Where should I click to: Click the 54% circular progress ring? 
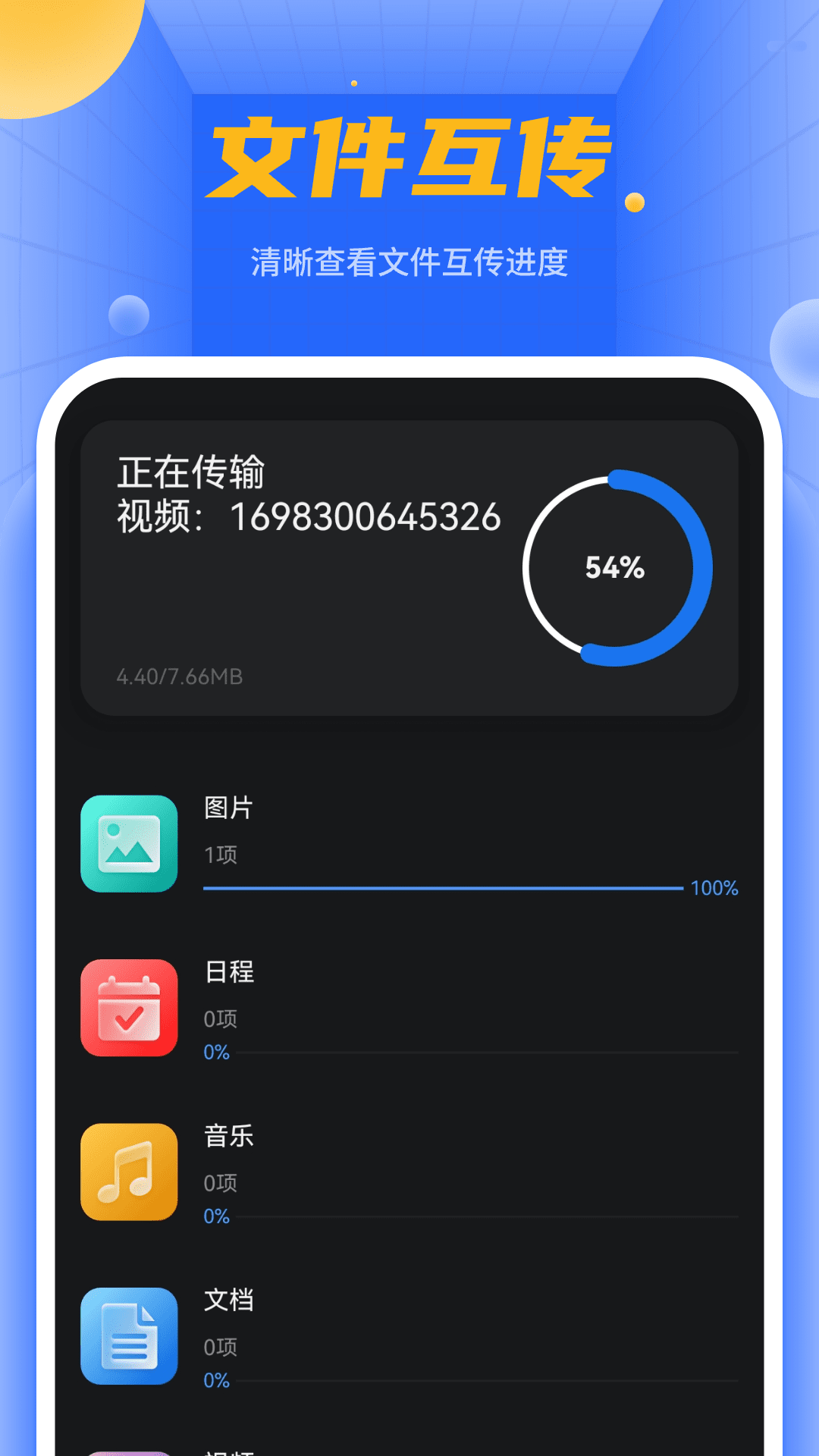[x=614, y=569]
